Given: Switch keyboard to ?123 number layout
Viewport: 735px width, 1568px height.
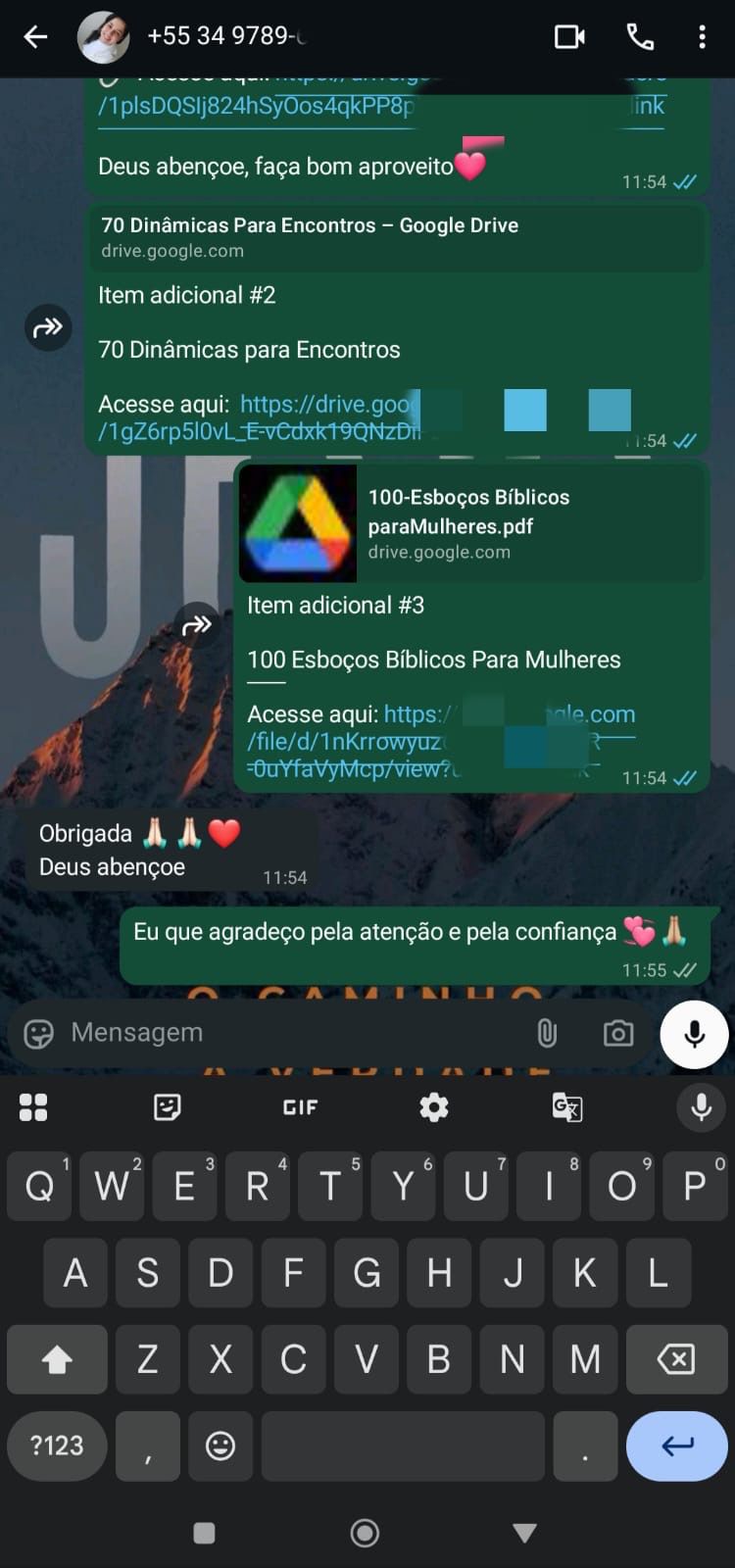Looking at the screenshot, I should [x=56, y=1446].
